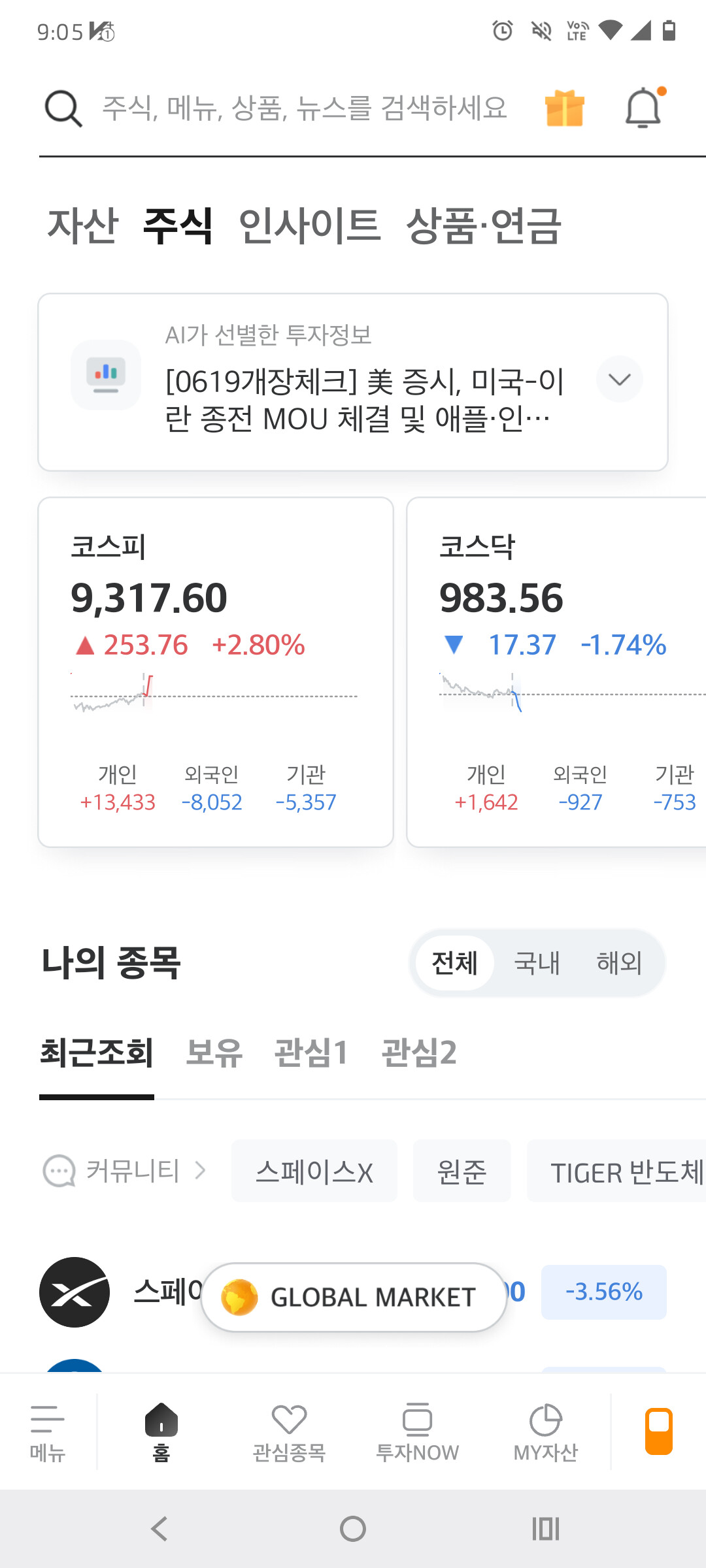Viewport: 706px width, 1568px height.
Task: Switch to the 인사이트 top tab
Action: [309, 225]
